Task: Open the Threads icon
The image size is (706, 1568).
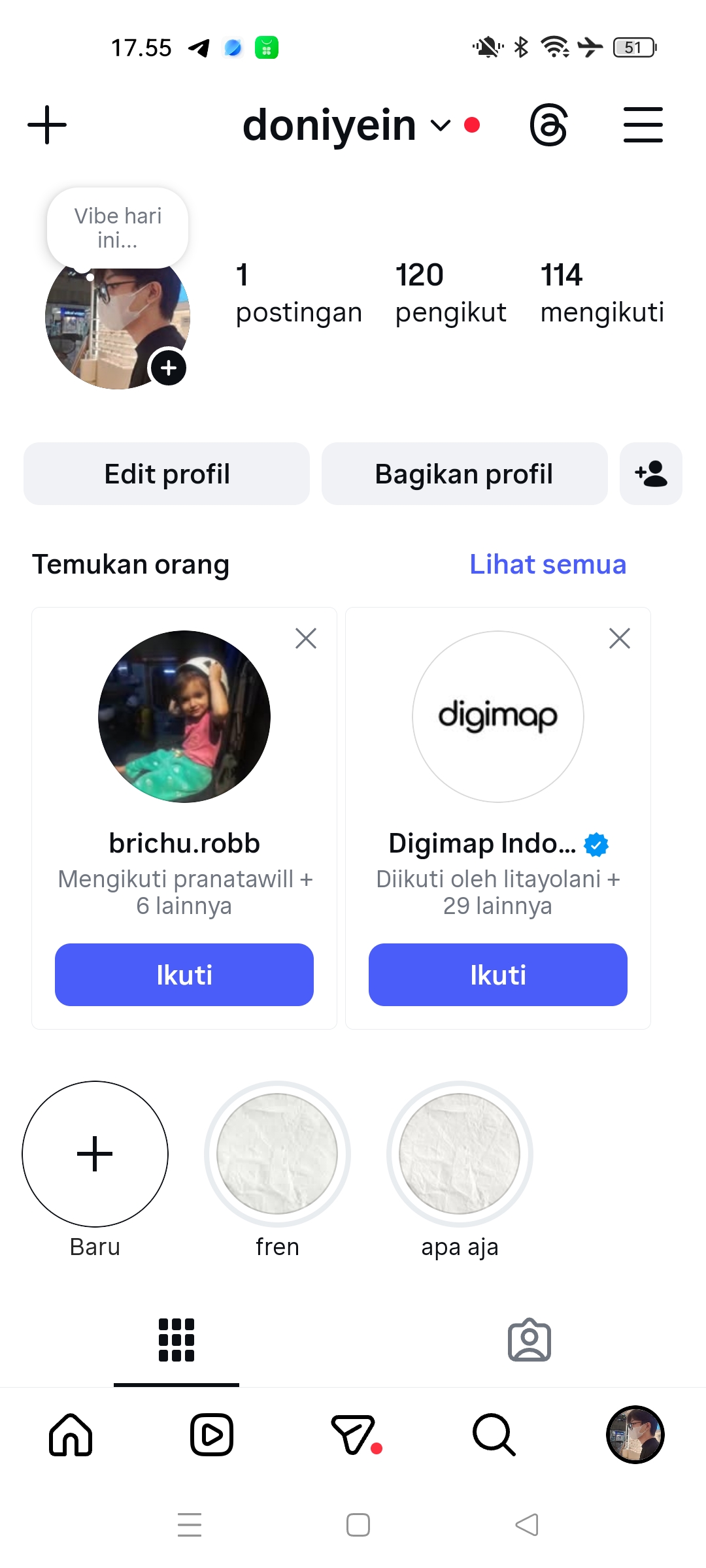Action: pyautogui.click(x=548, y=125)
